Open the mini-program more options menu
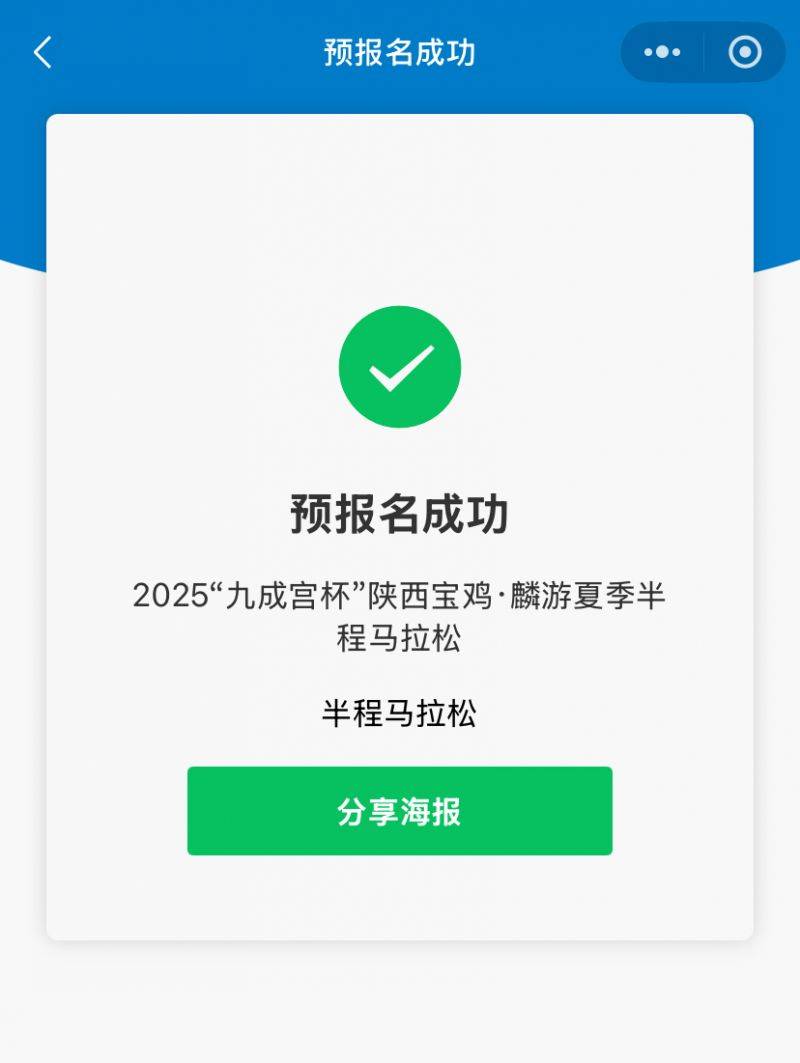 tap(661, 51)
